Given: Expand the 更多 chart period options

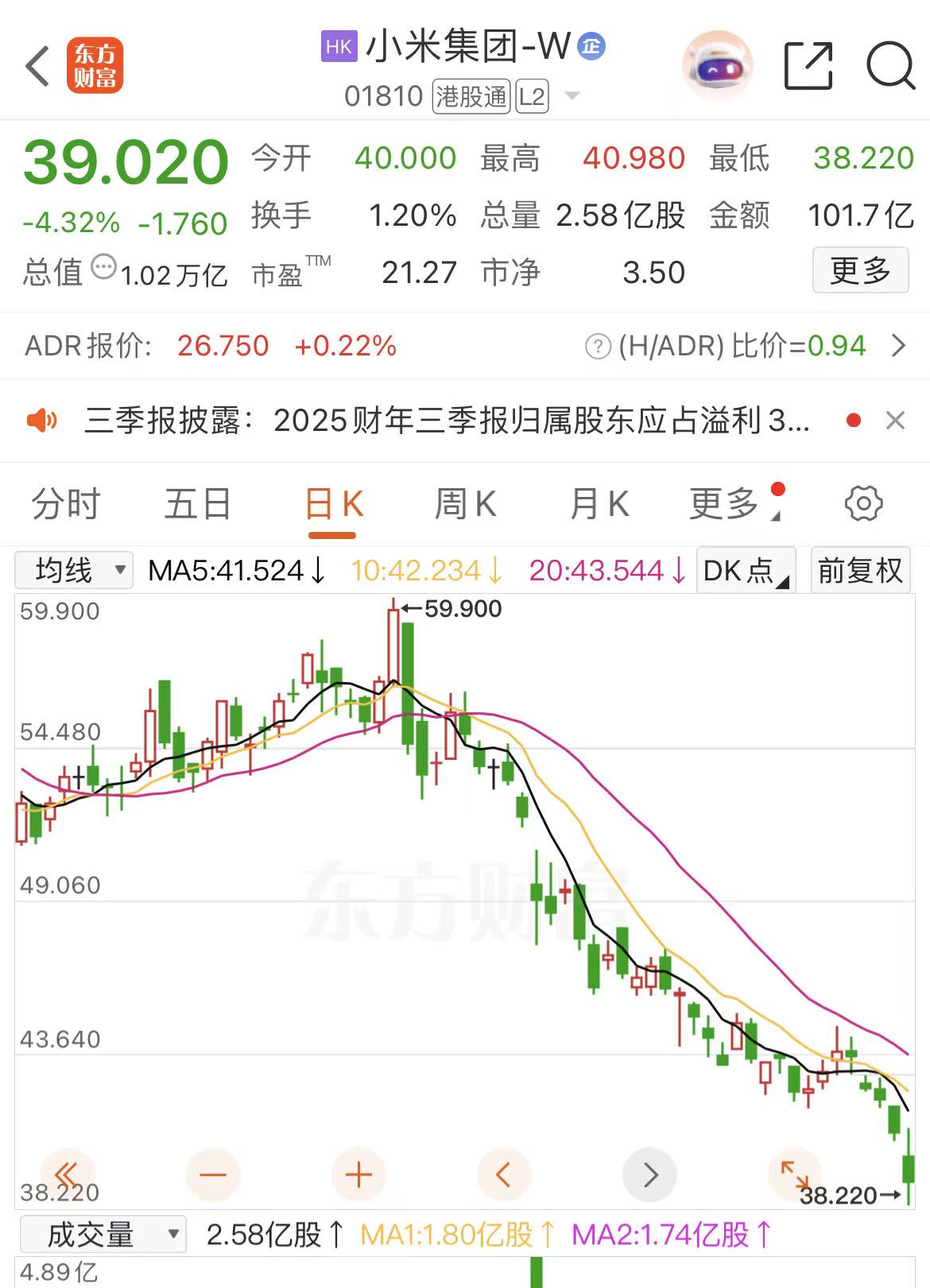Looking at the screenshot, I should pyautogui.click(x=725, y=504).
